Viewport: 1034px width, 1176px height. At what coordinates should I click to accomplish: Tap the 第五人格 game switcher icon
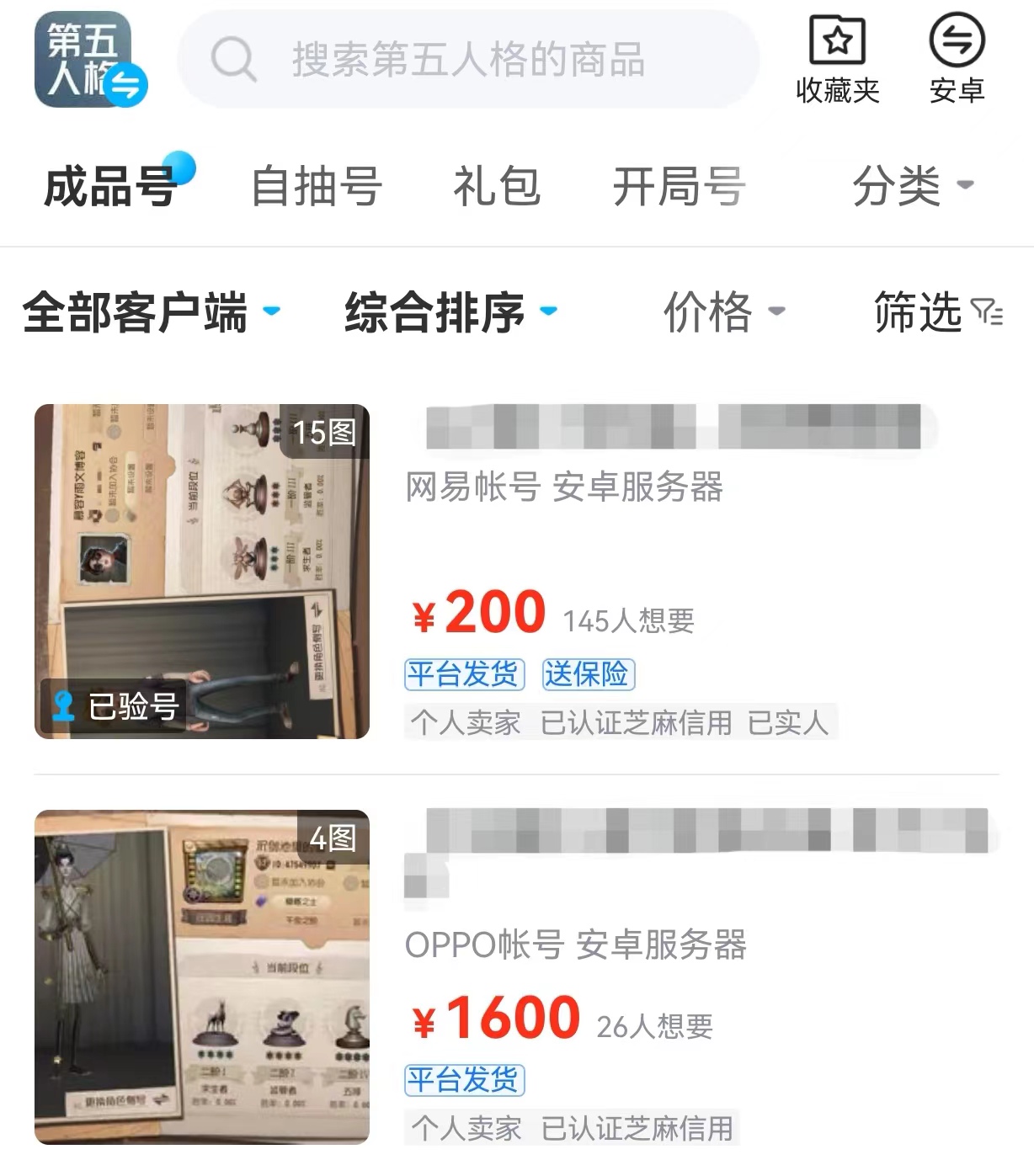coord(89,60)
